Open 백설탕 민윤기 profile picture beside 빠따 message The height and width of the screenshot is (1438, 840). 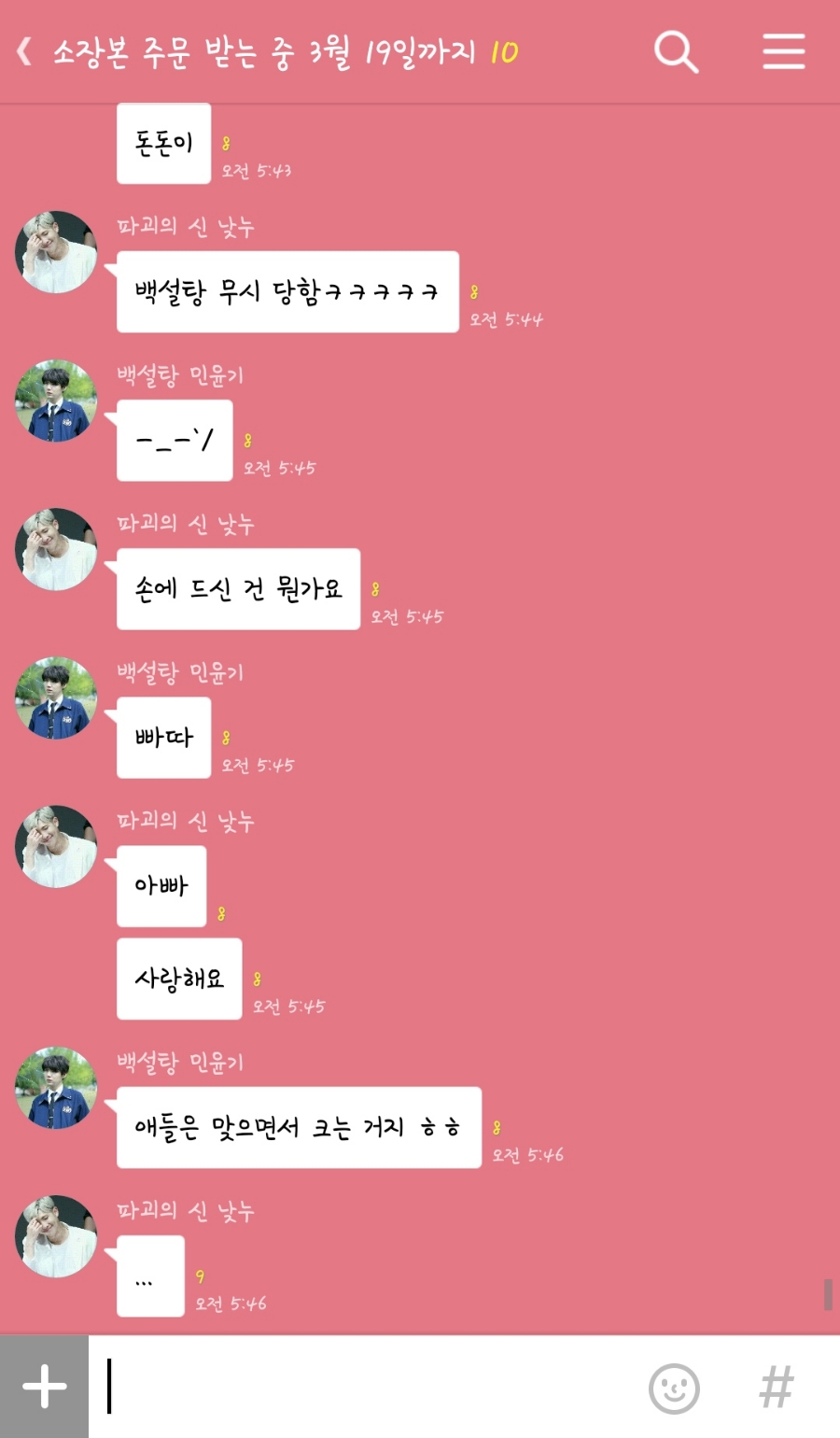click(x=56, y=698)
